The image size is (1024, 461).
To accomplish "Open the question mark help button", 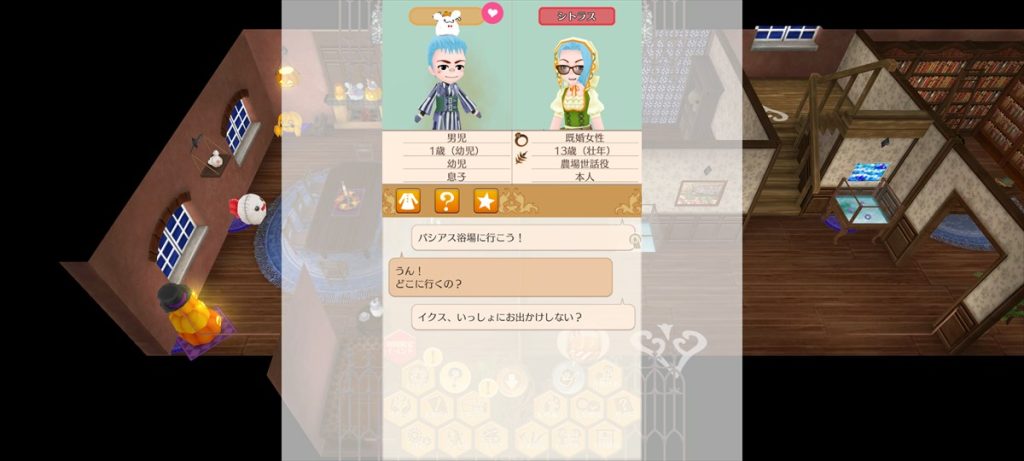I will pos(447,201).
